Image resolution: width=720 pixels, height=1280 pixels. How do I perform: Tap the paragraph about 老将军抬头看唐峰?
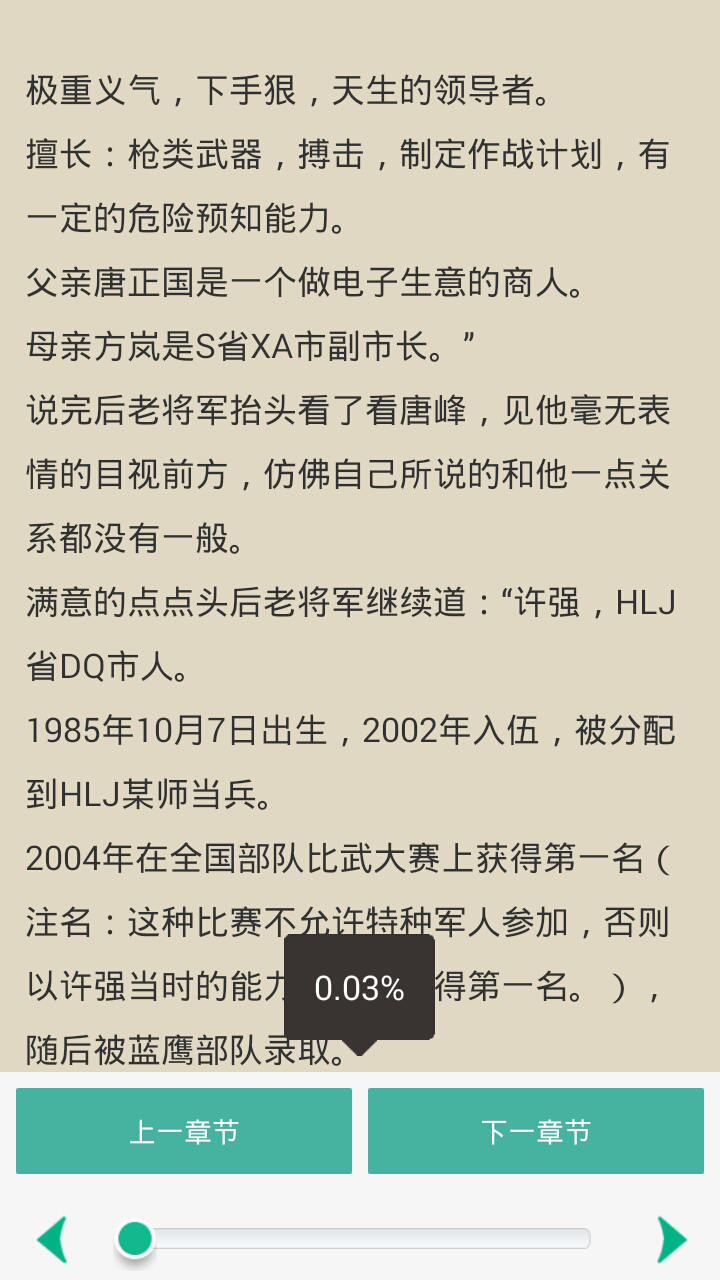point(352,410)
